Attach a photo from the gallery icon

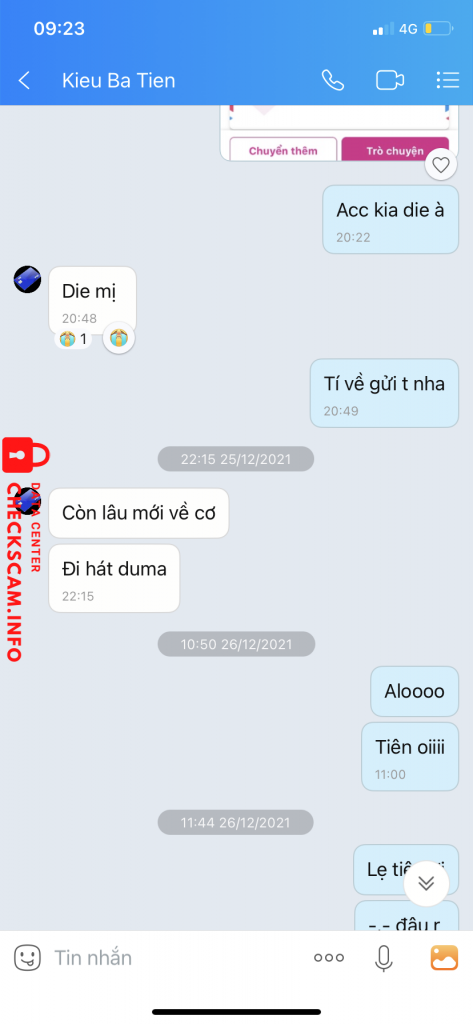[444, 957]
